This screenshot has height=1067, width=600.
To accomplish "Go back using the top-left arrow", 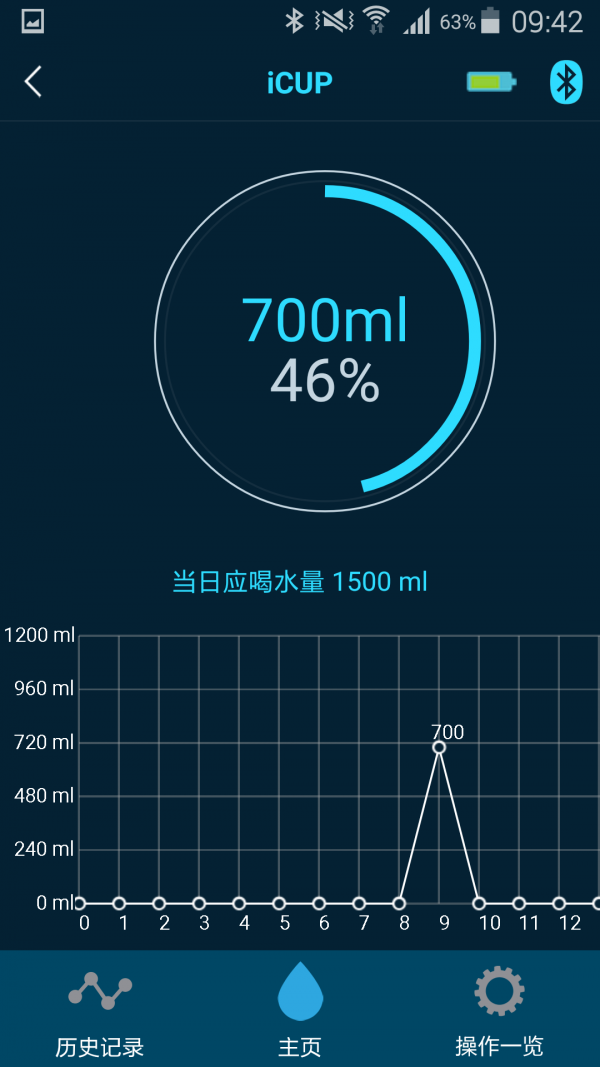I will [34, 82].
